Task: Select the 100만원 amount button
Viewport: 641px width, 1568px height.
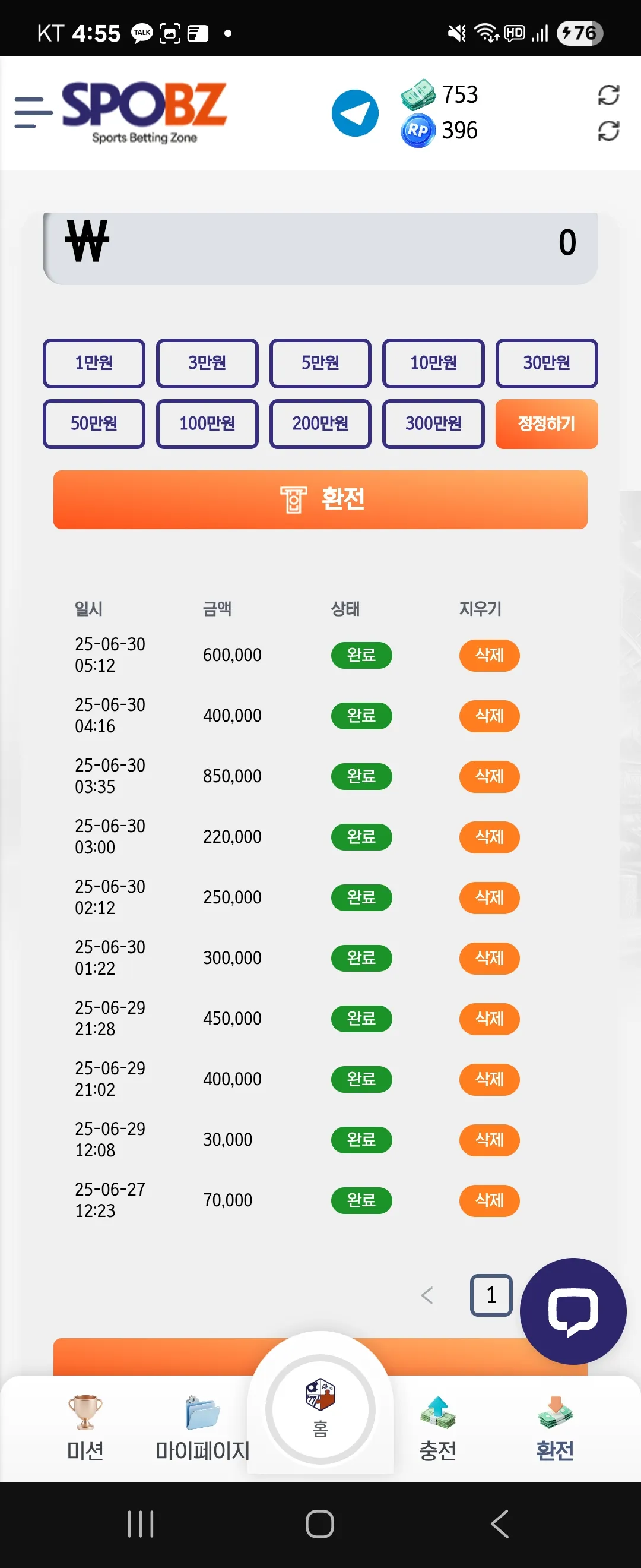Action: (207, 423)
